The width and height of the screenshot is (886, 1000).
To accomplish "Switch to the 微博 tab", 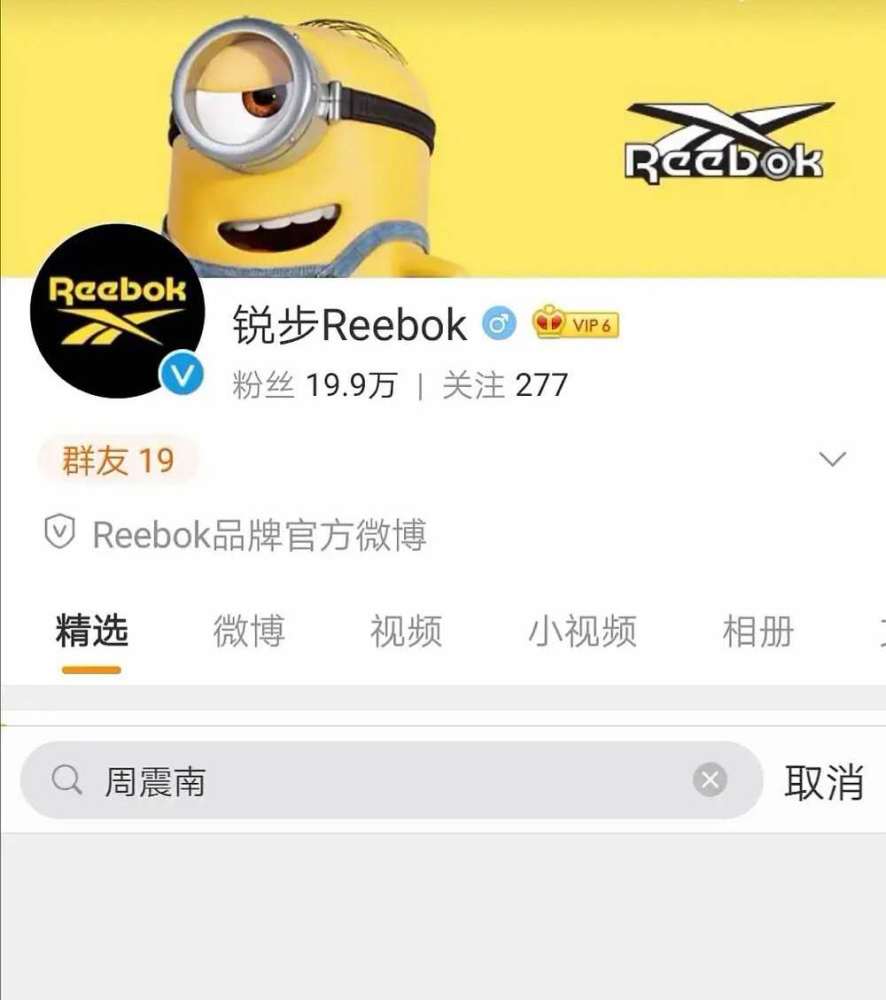I will coord(248,632).
